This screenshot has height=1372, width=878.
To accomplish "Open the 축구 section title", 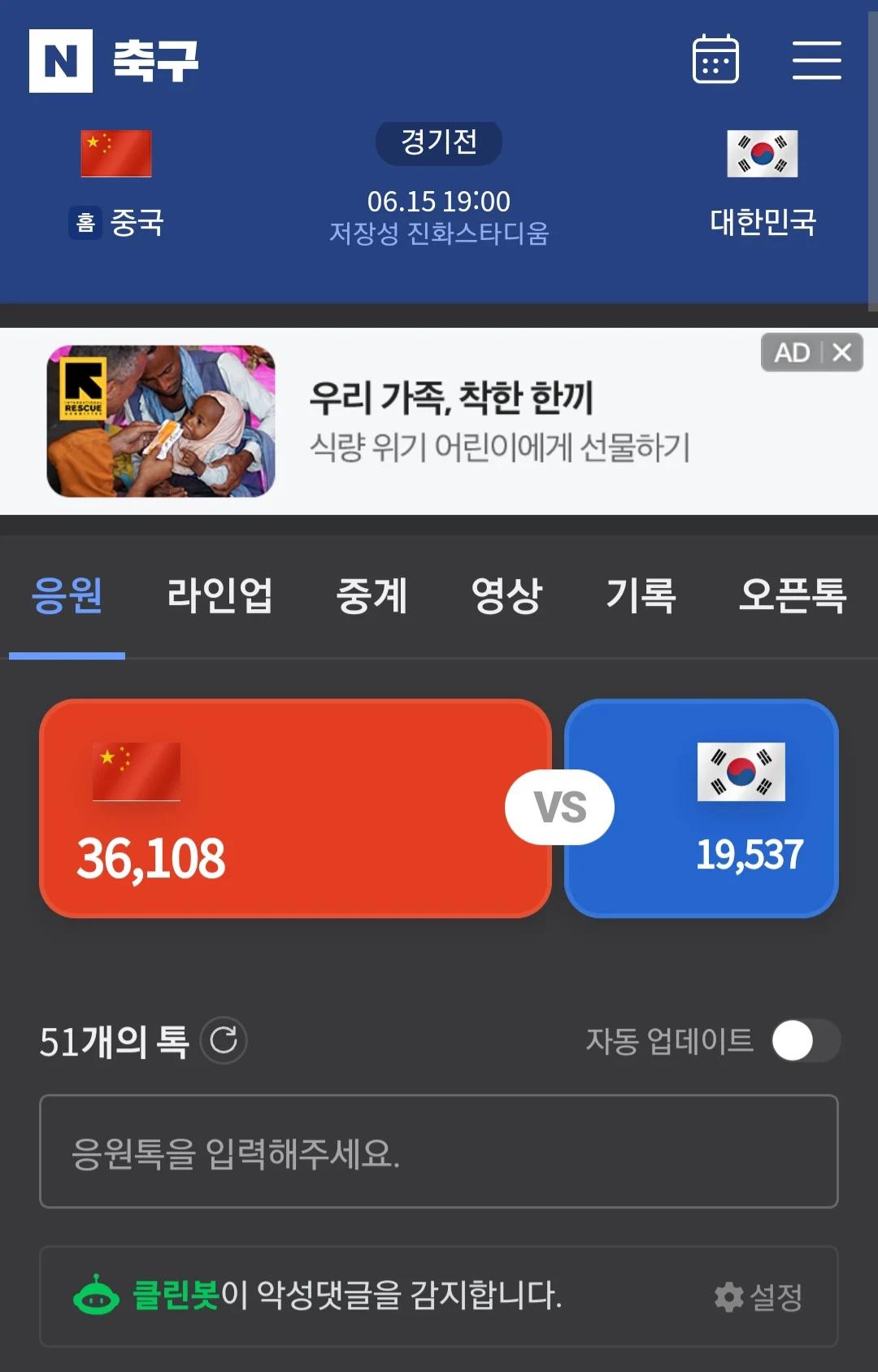I will [155, 61].
